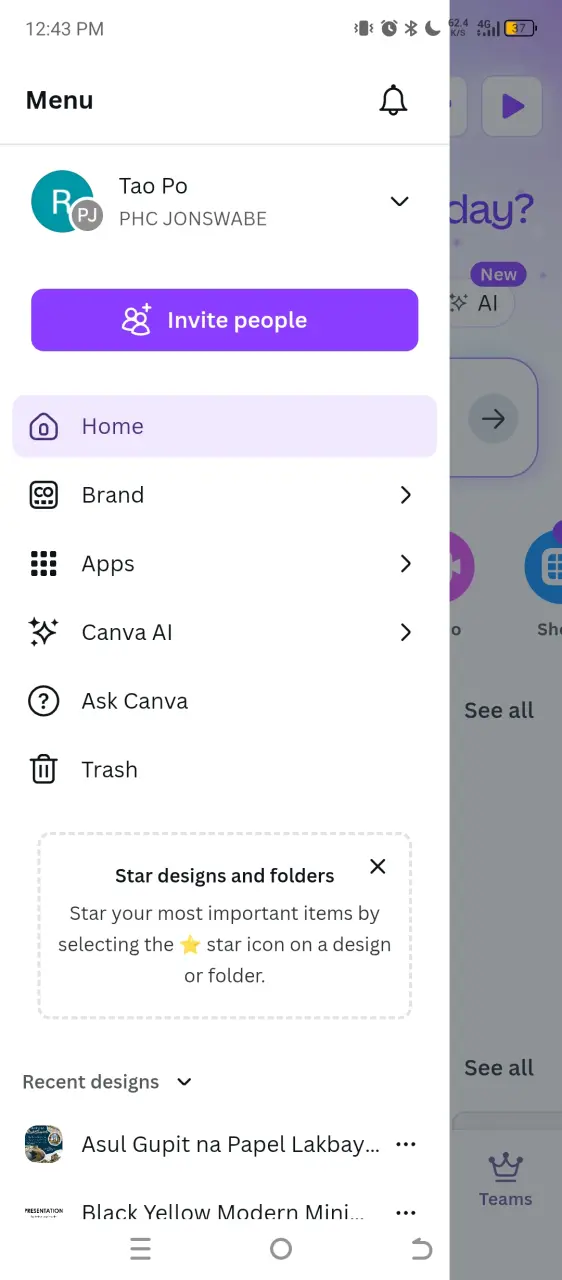Open the Brand section
The width and height of the screenshot is (562, 1280).
224,495
